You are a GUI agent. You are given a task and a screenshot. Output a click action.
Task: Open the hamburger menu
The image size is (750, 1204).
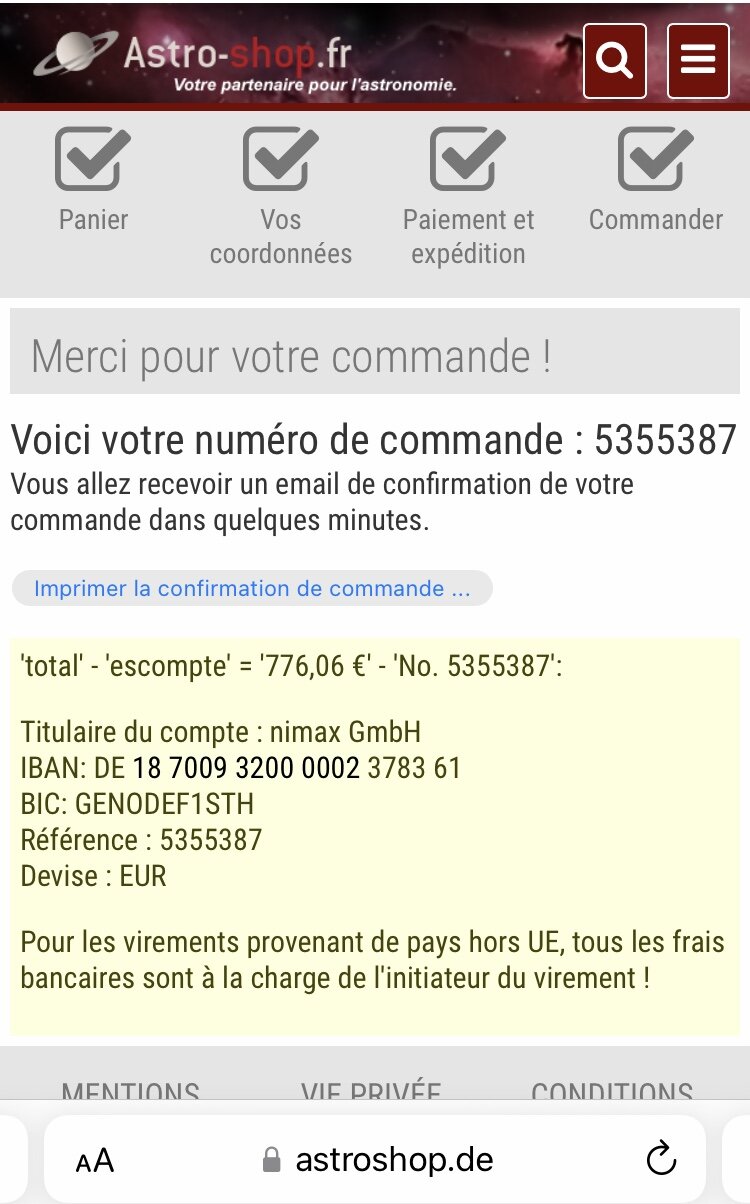pyautogui.click(x=698, y=61)
